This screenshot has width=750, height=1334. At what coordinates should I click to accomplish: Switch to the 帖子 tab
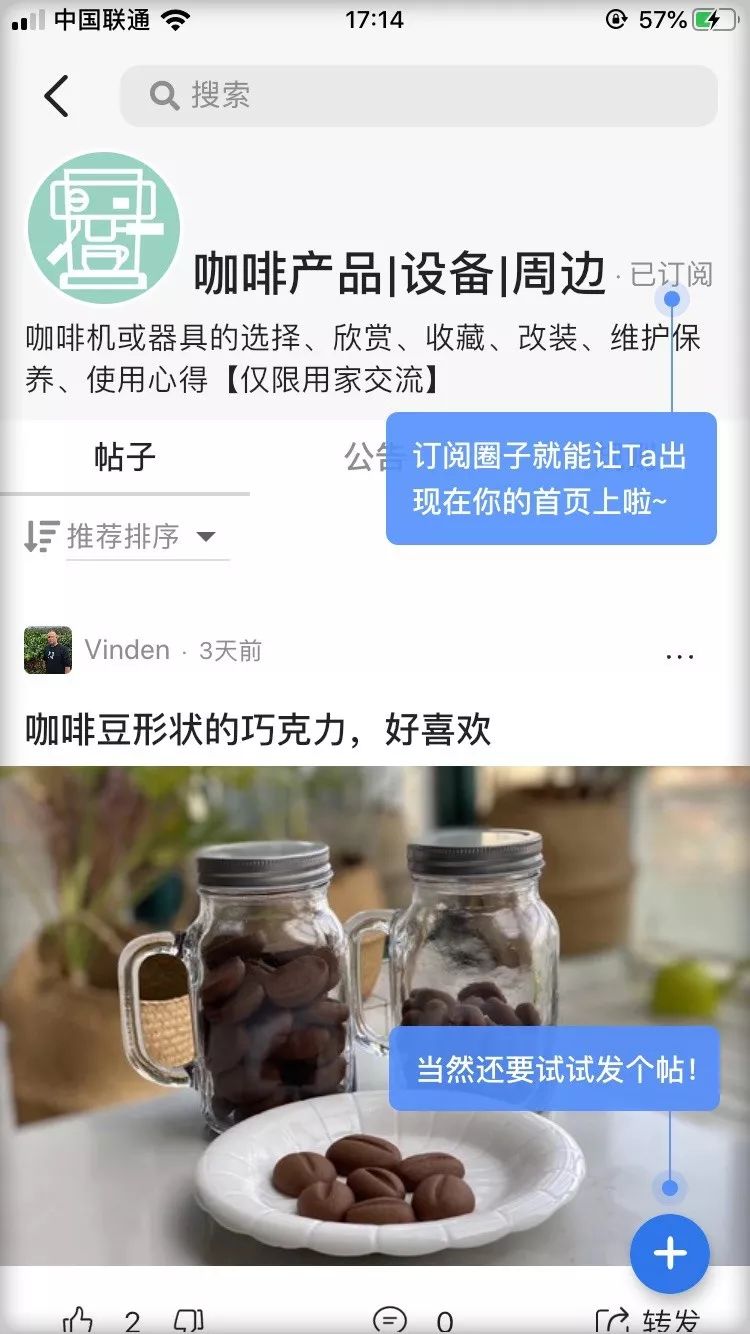(x=125, y=457)
